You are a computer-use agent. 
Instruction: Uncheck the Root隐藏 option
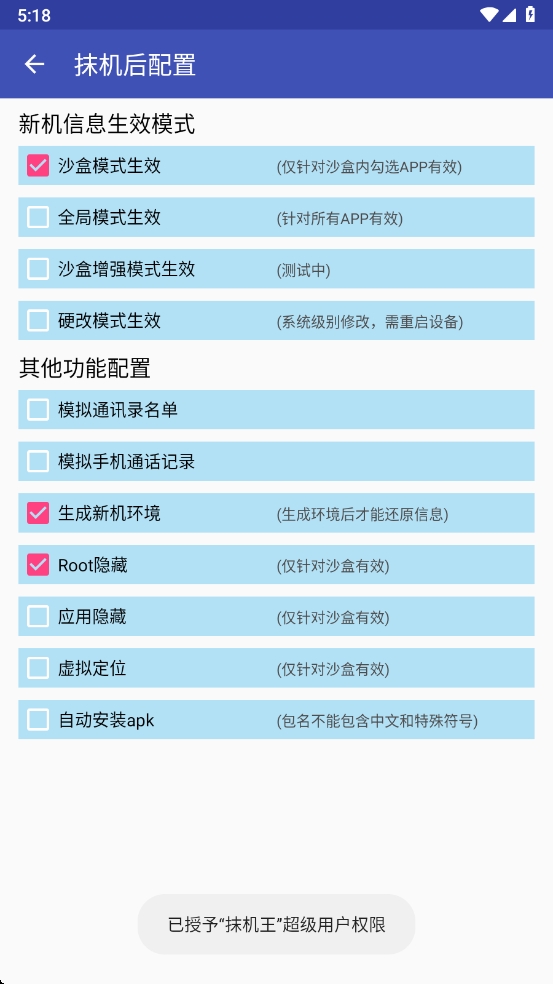pos(38,565)
